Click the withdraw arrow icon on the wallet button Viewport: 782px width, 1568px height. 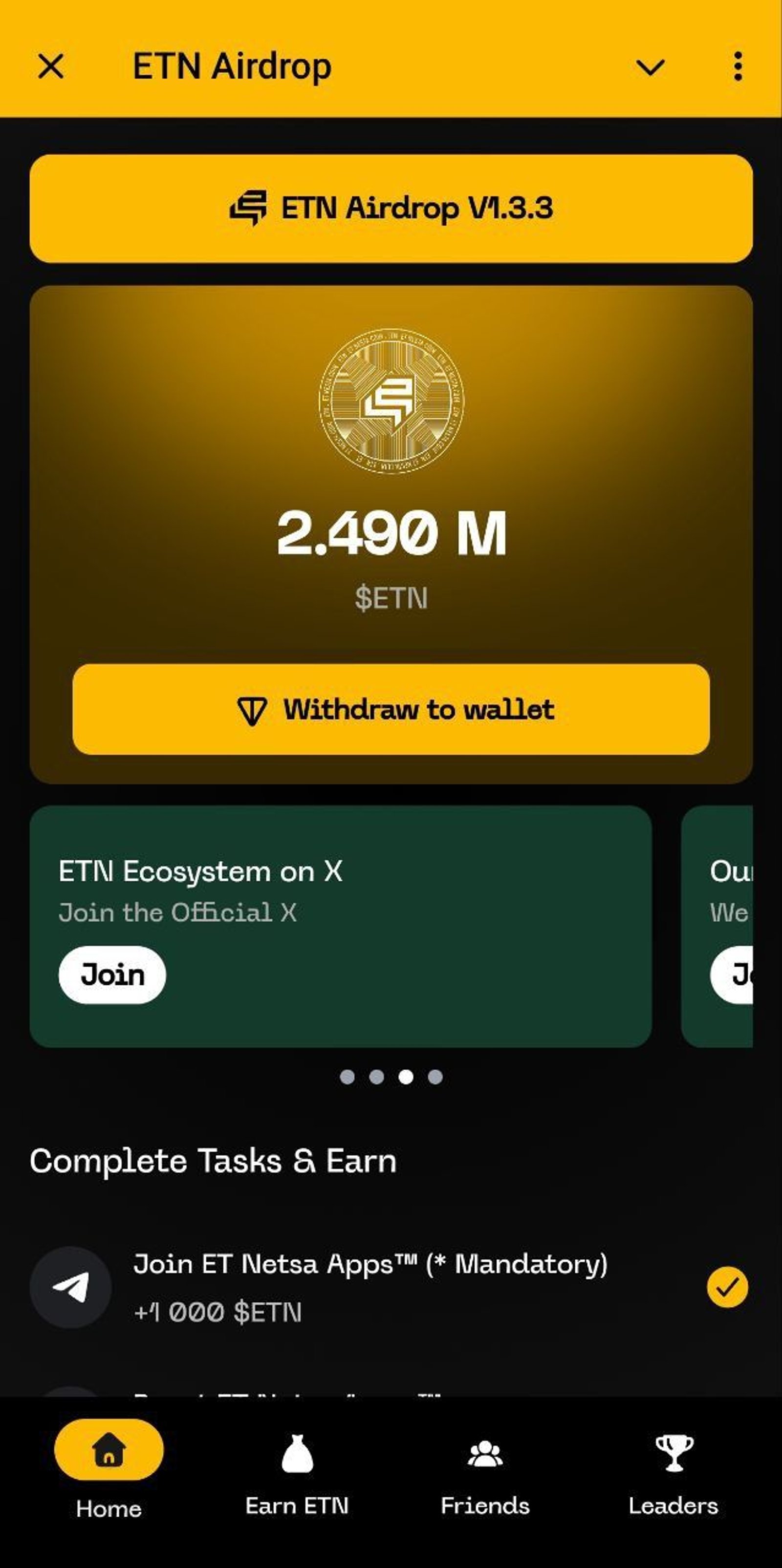click(x=252, y=709)
